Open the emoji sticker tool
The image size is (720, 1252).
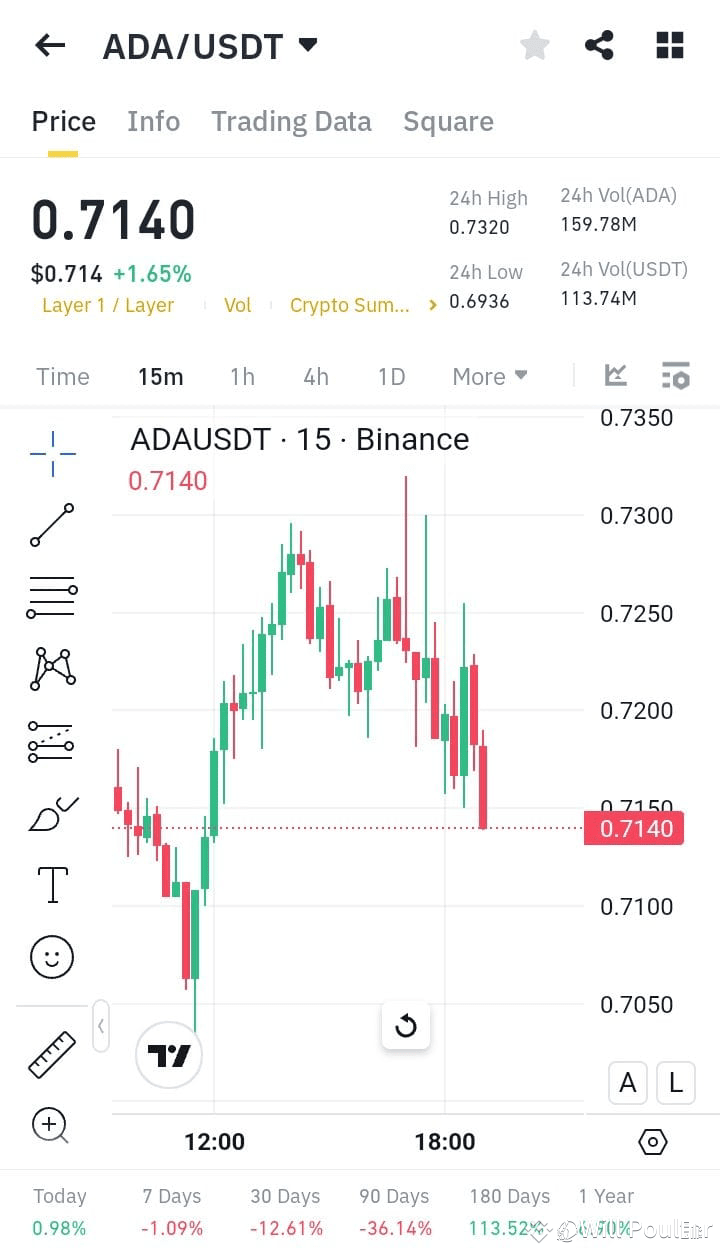point(51,956)
